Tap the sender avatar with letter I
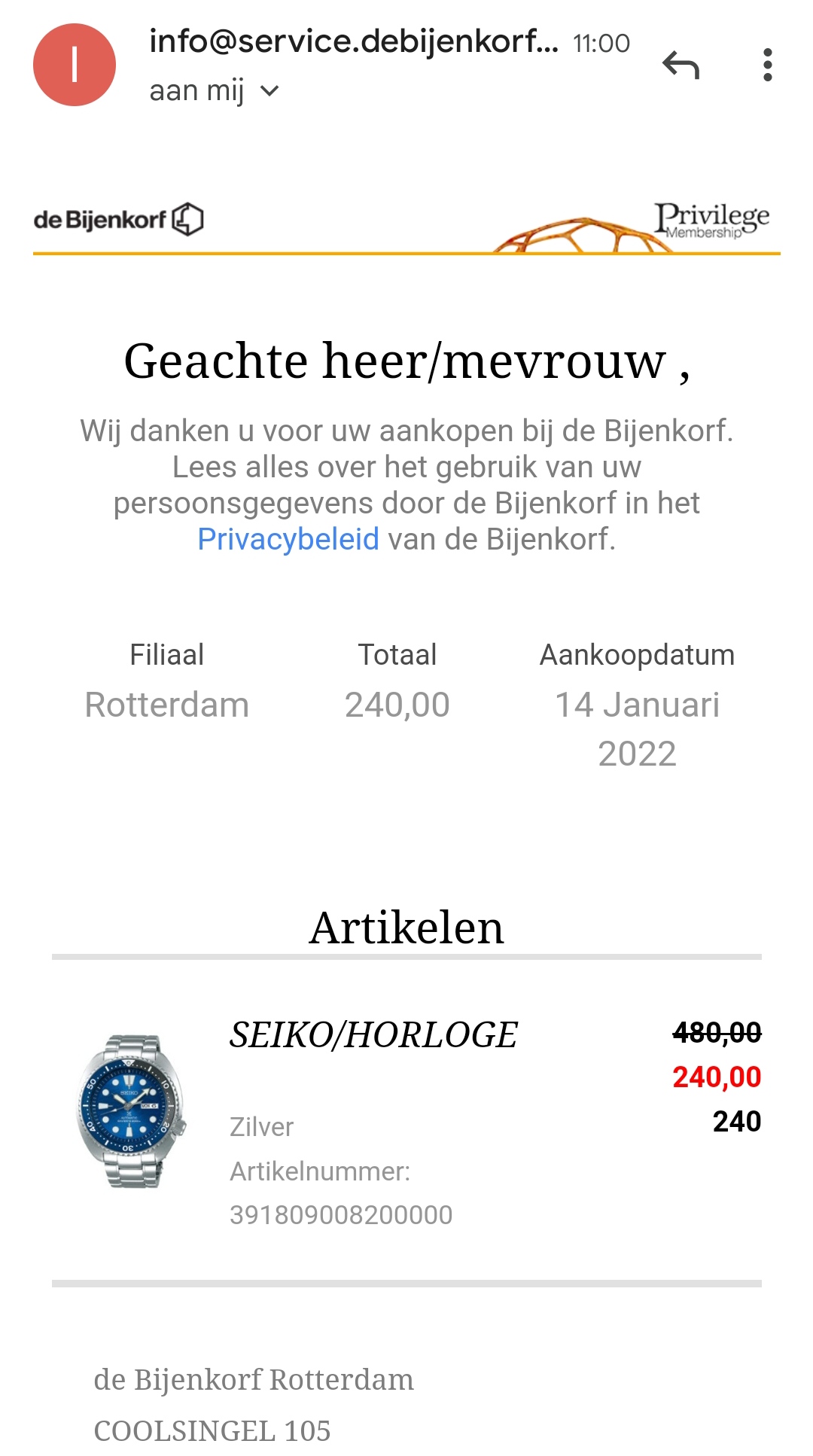813x1456 pixels. tap(75, 65)
